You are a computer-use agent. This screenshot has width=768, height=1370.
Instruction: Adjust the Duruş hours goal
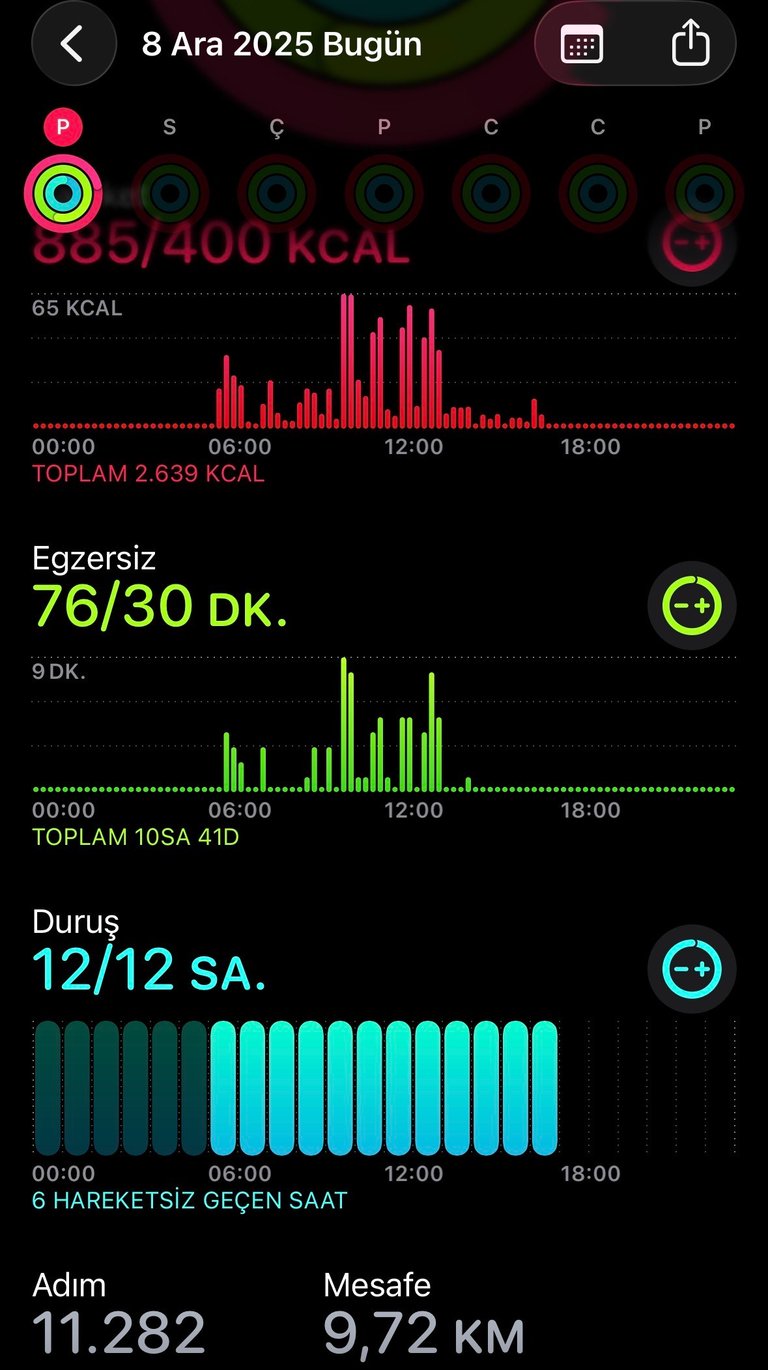coord(692,969)
